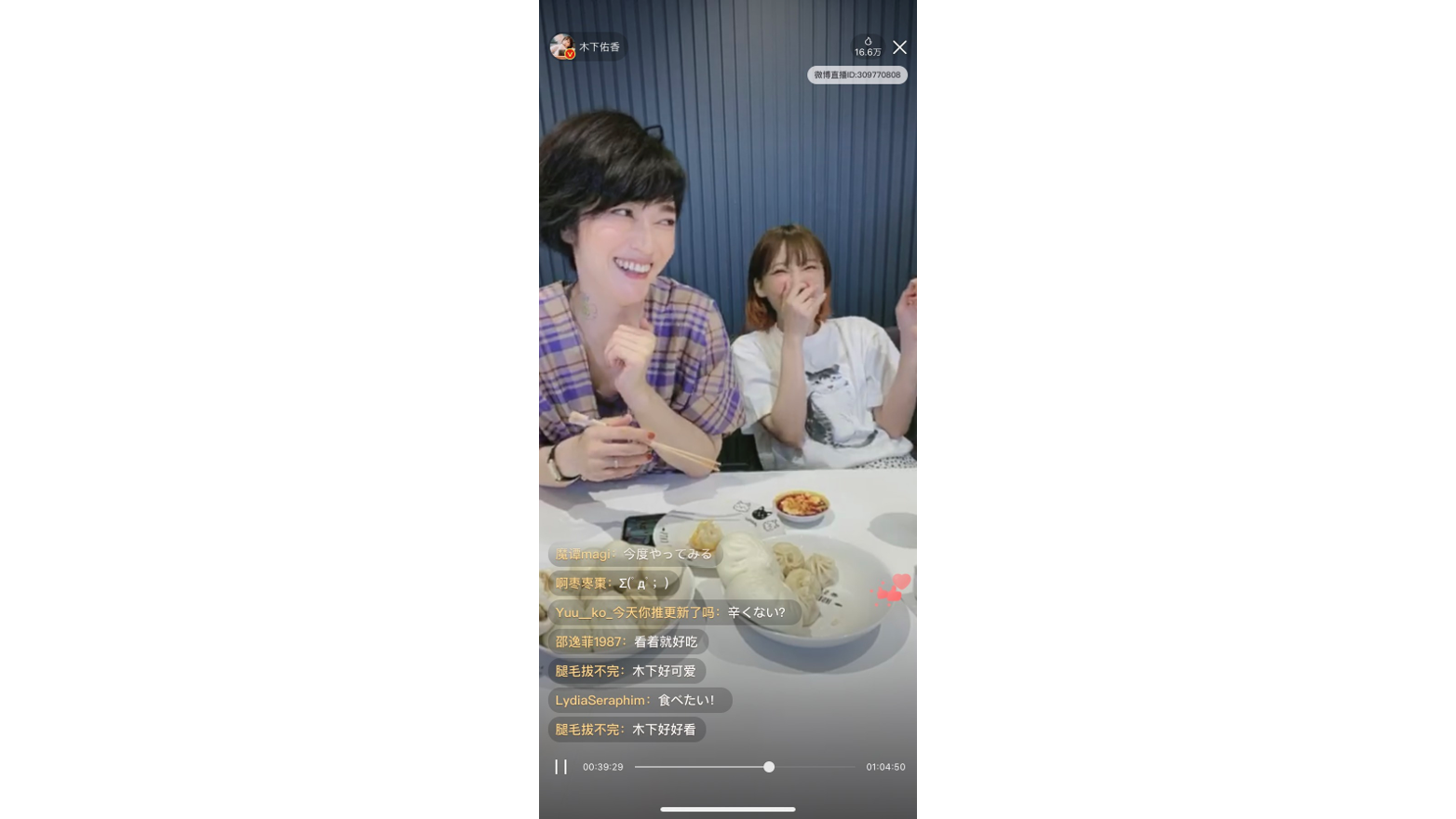
Task: Open 木下佑香's host profile
Action: click(x=586, y=47)
